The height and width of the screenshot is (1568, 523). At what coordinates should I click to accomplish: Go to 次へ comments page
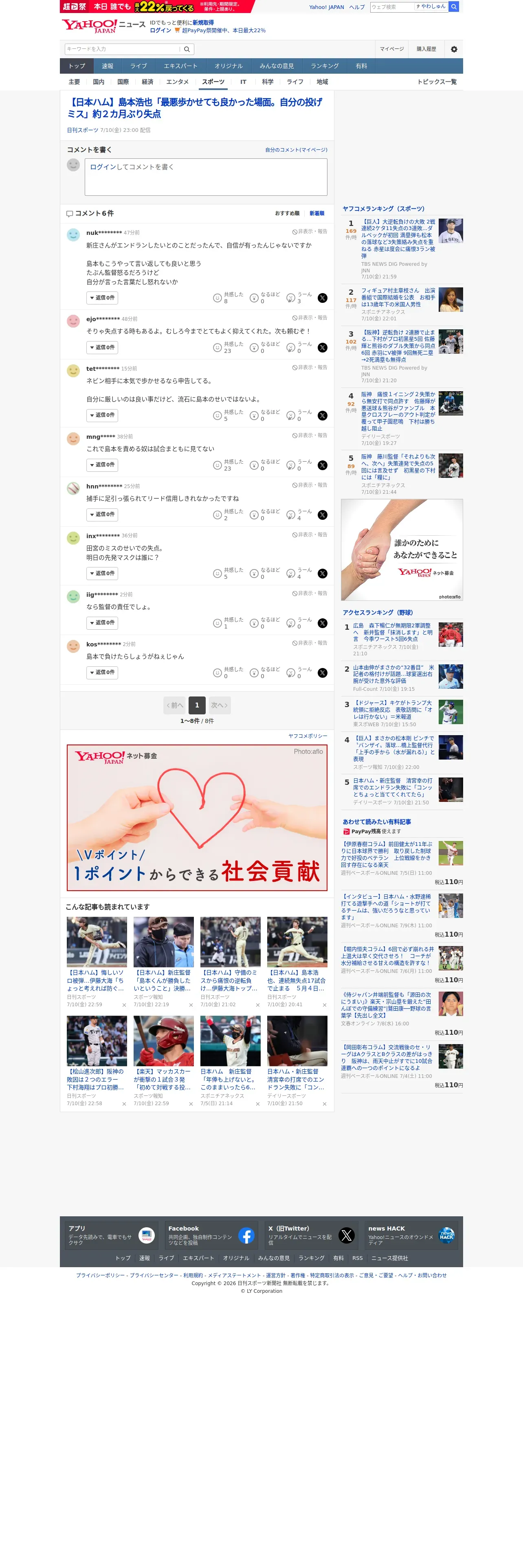[219, 705]
